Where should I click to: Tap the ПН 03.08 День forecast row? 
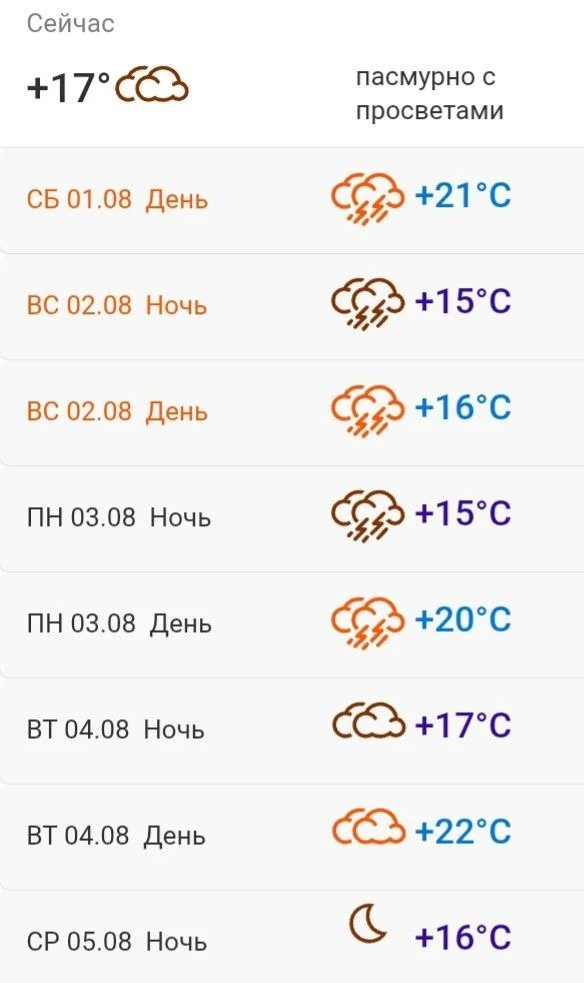(x=292, y=624)
